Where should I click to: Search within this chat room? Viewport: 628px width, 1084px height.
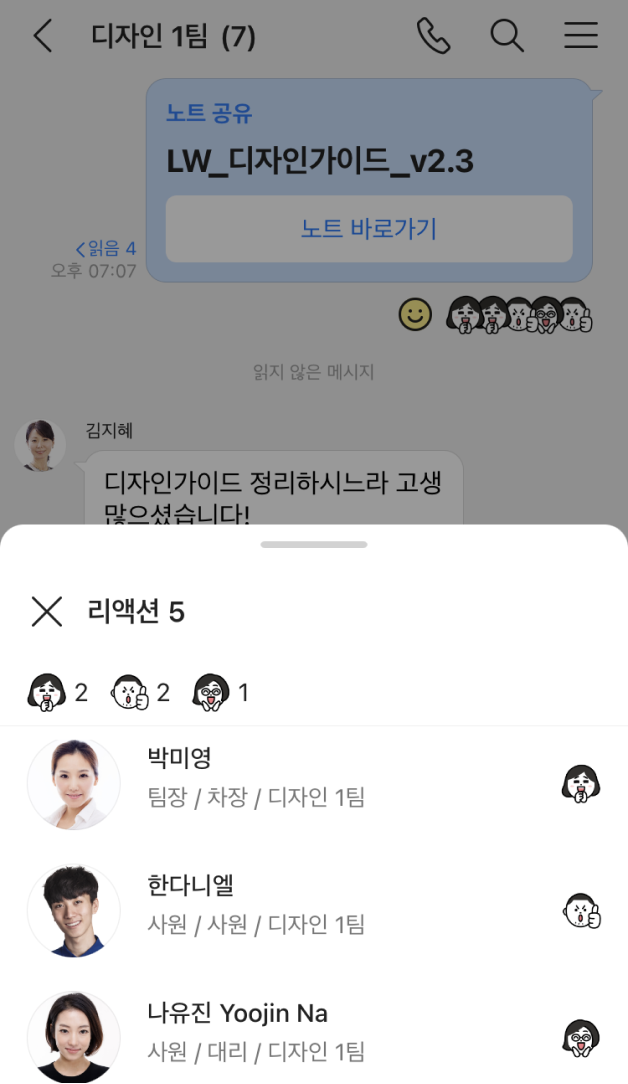tap(507, 37)
